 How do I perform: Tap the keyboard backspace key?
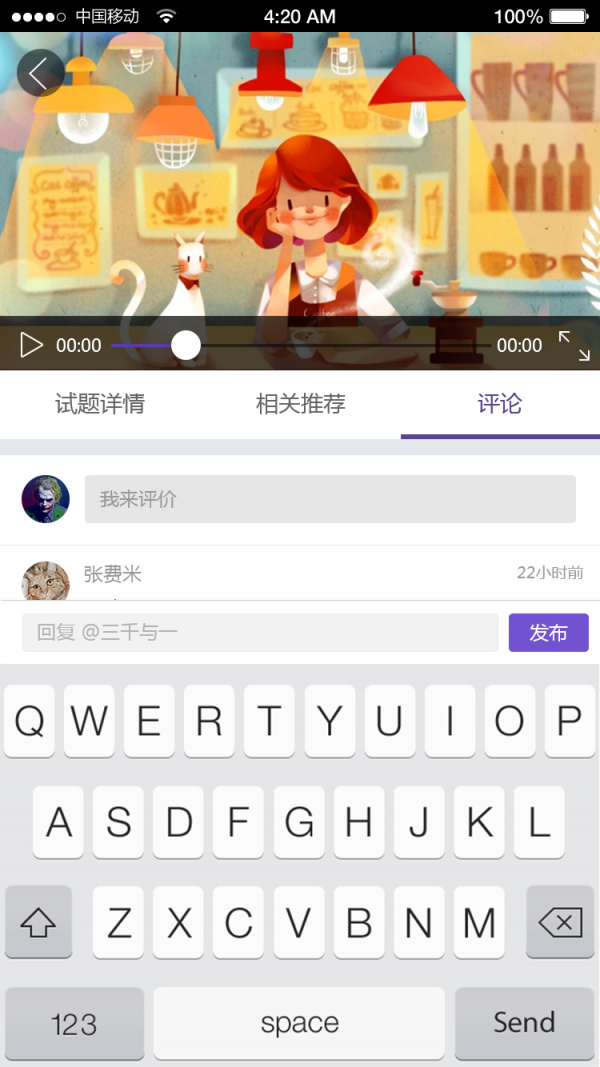559,922
